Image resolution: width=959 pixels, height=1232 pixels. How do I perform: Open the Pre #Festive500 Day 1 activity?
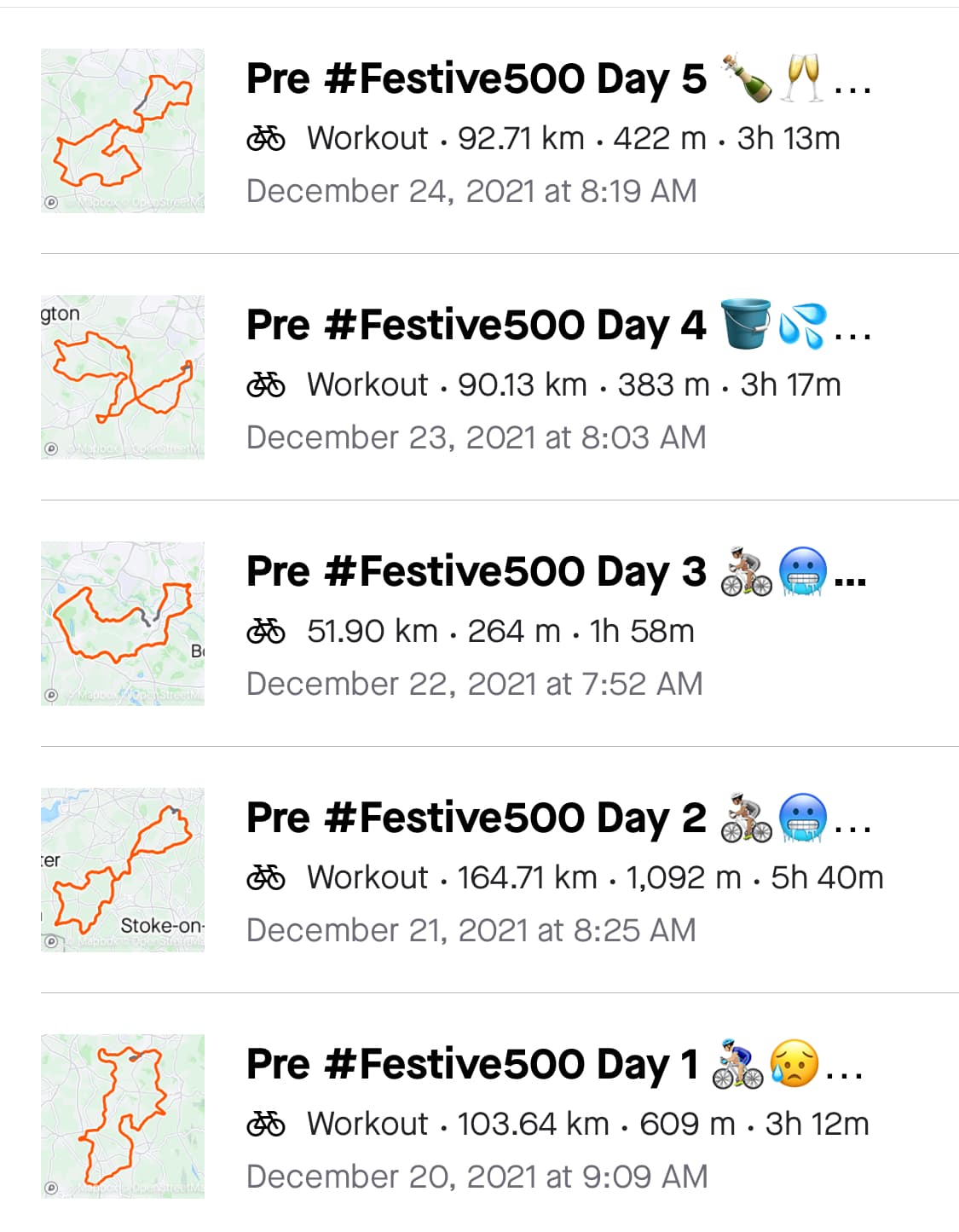471,1064
